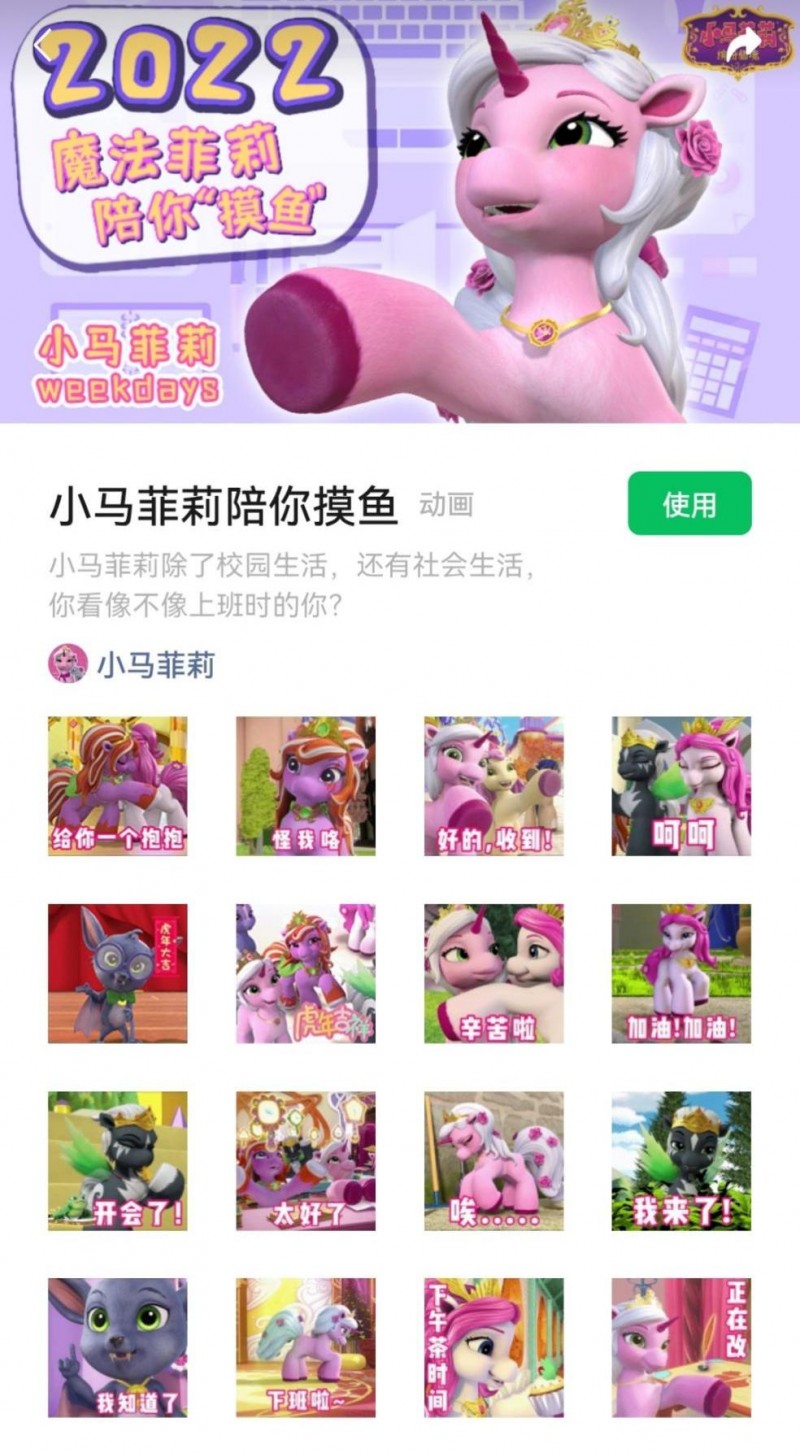Preview the 好的,收到! sticker
Screen dimensions: 800x1453
click(x=493, y=785)
